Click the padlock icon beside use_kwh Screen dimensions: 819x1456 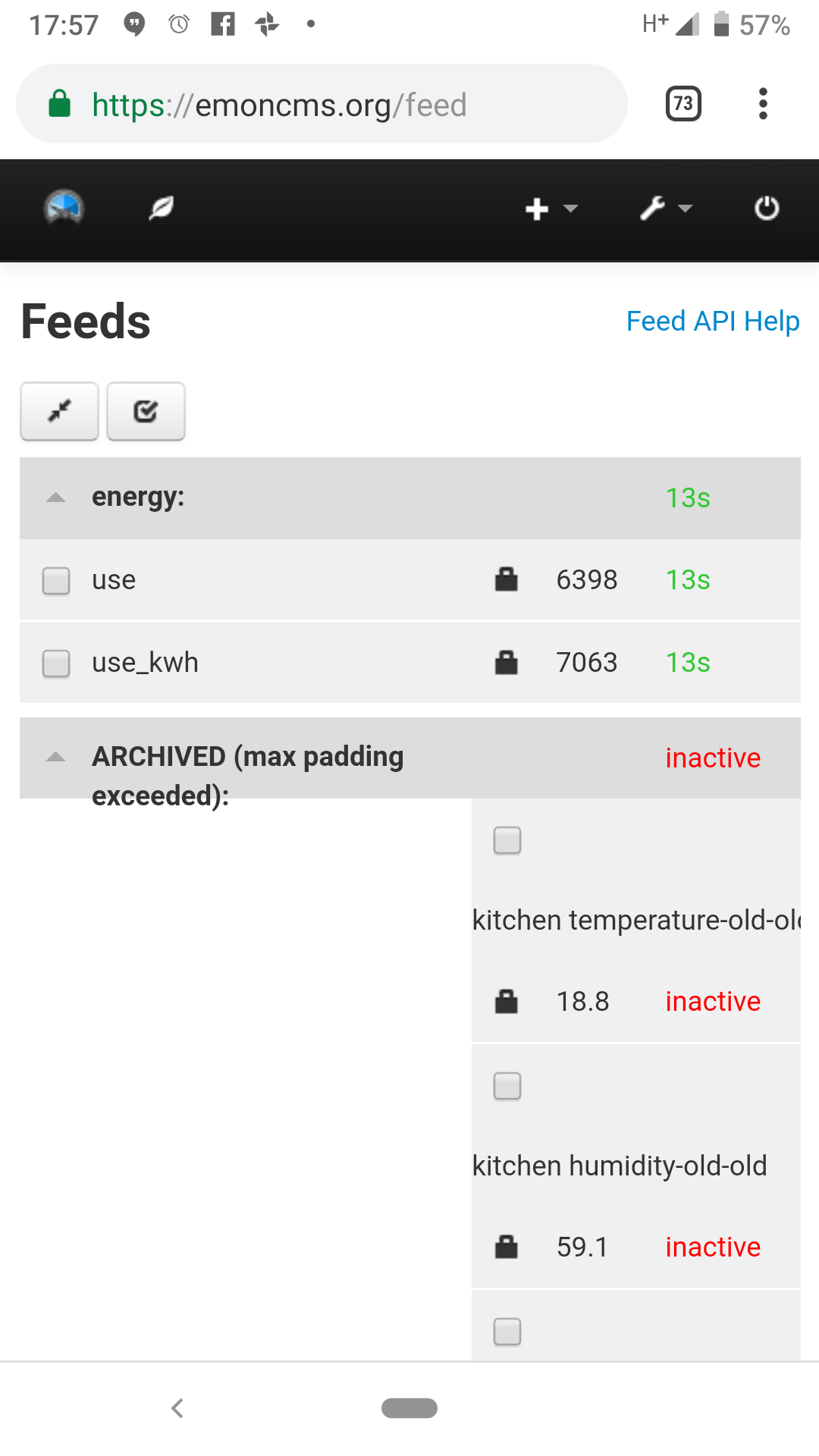[505, 663]
